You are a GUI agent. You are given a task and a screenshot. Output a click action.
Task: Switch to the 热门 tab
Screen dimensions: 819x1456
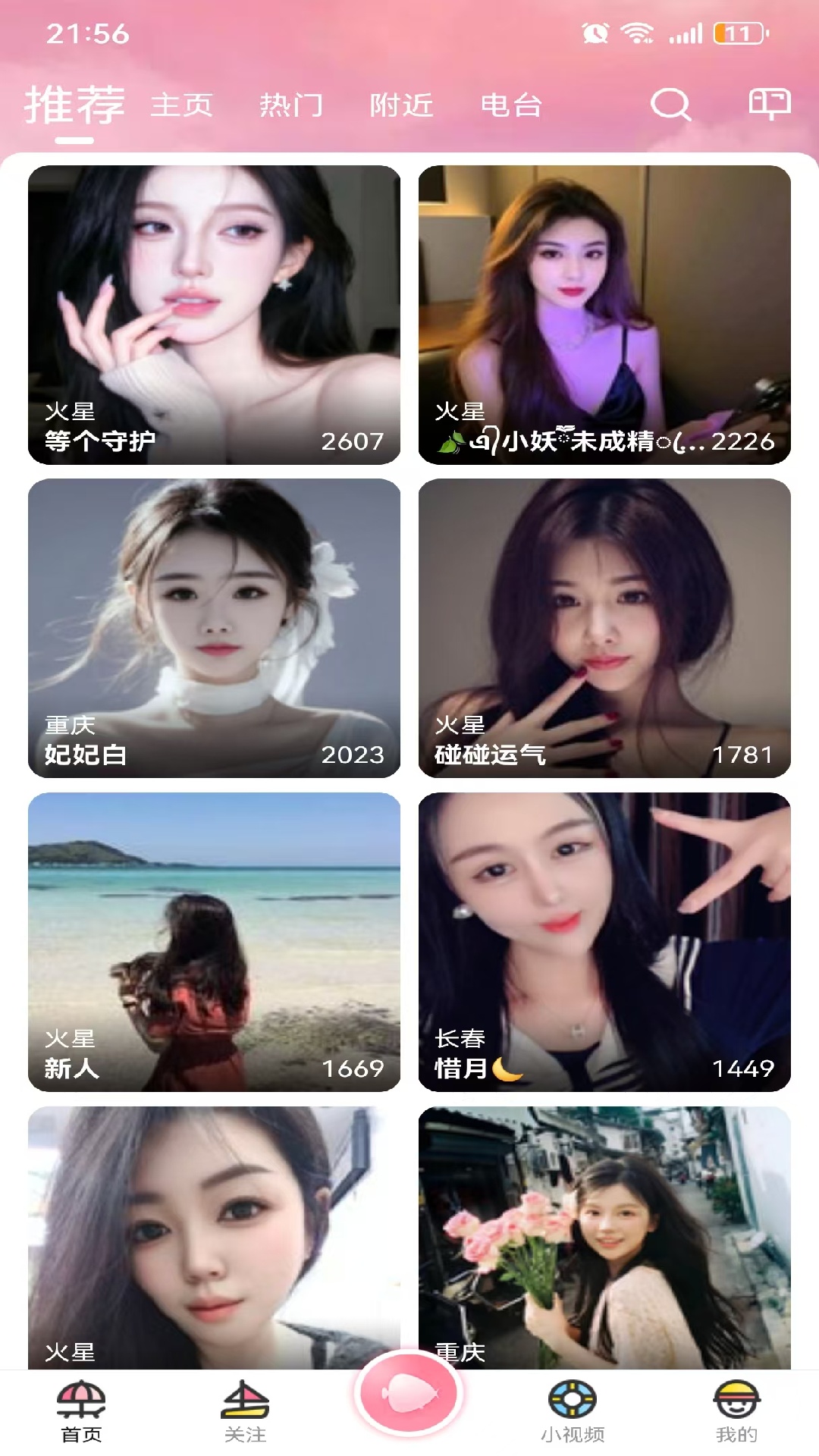[293, 106]
